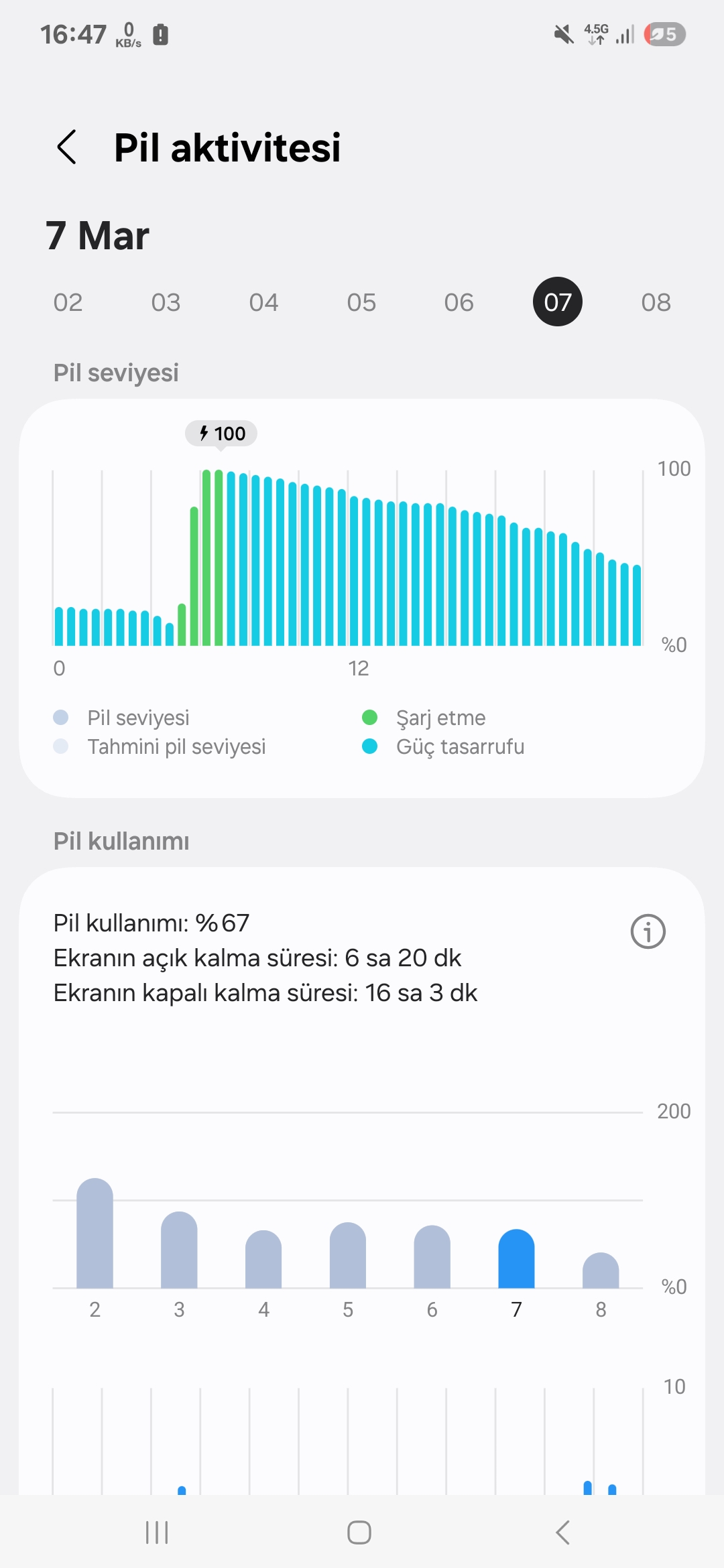
Task: Select date 05 in the day strip
Action: (361, 302)
